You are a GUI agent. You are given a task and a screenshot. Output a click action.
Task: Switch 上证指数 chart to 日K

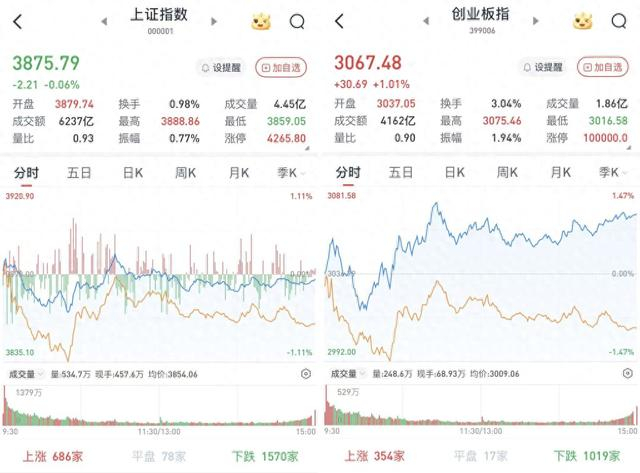pyautogui.click(x=133, y=173)
